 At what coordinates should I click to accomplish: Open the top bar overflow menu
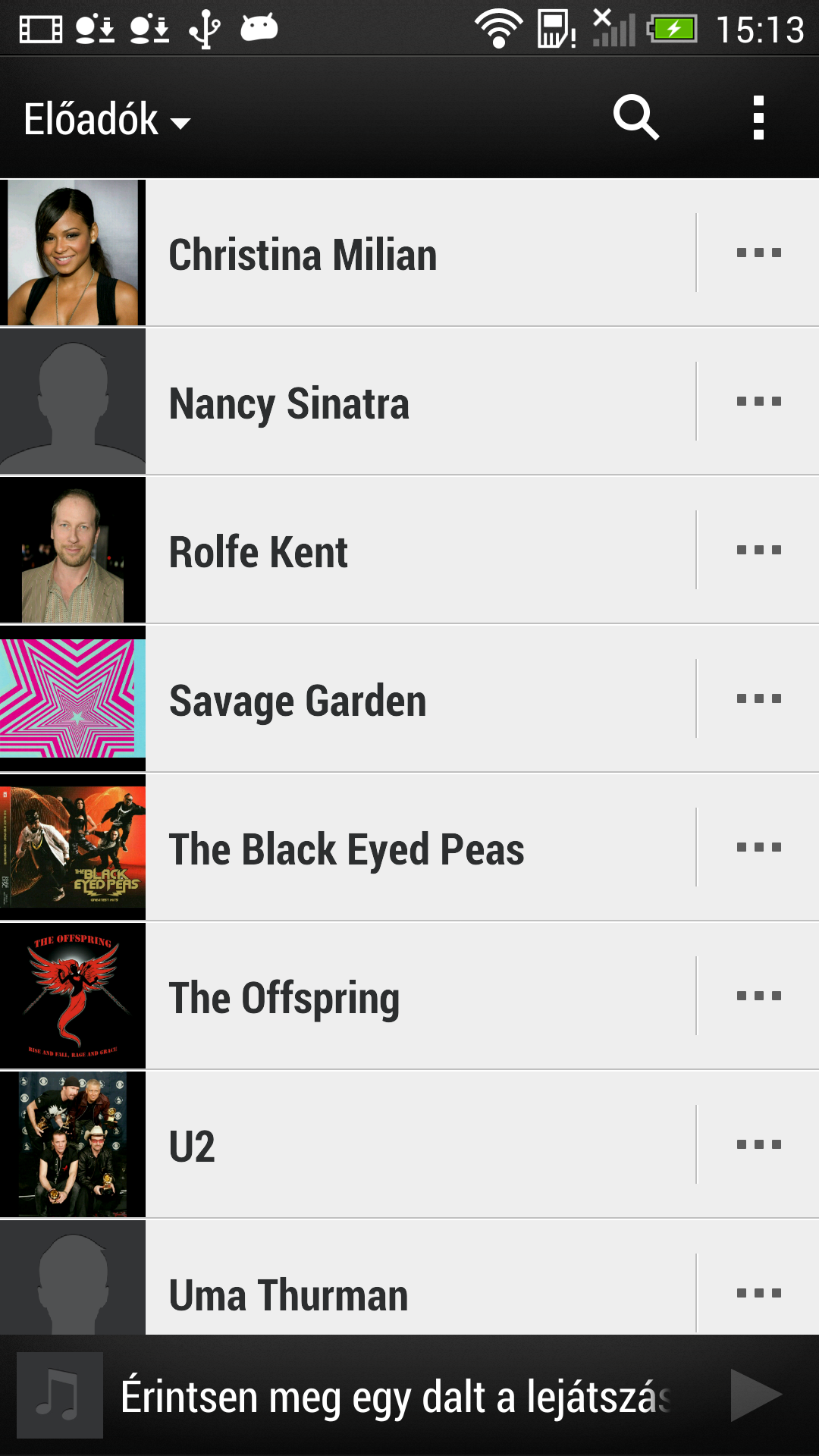[x=758, y=118]
